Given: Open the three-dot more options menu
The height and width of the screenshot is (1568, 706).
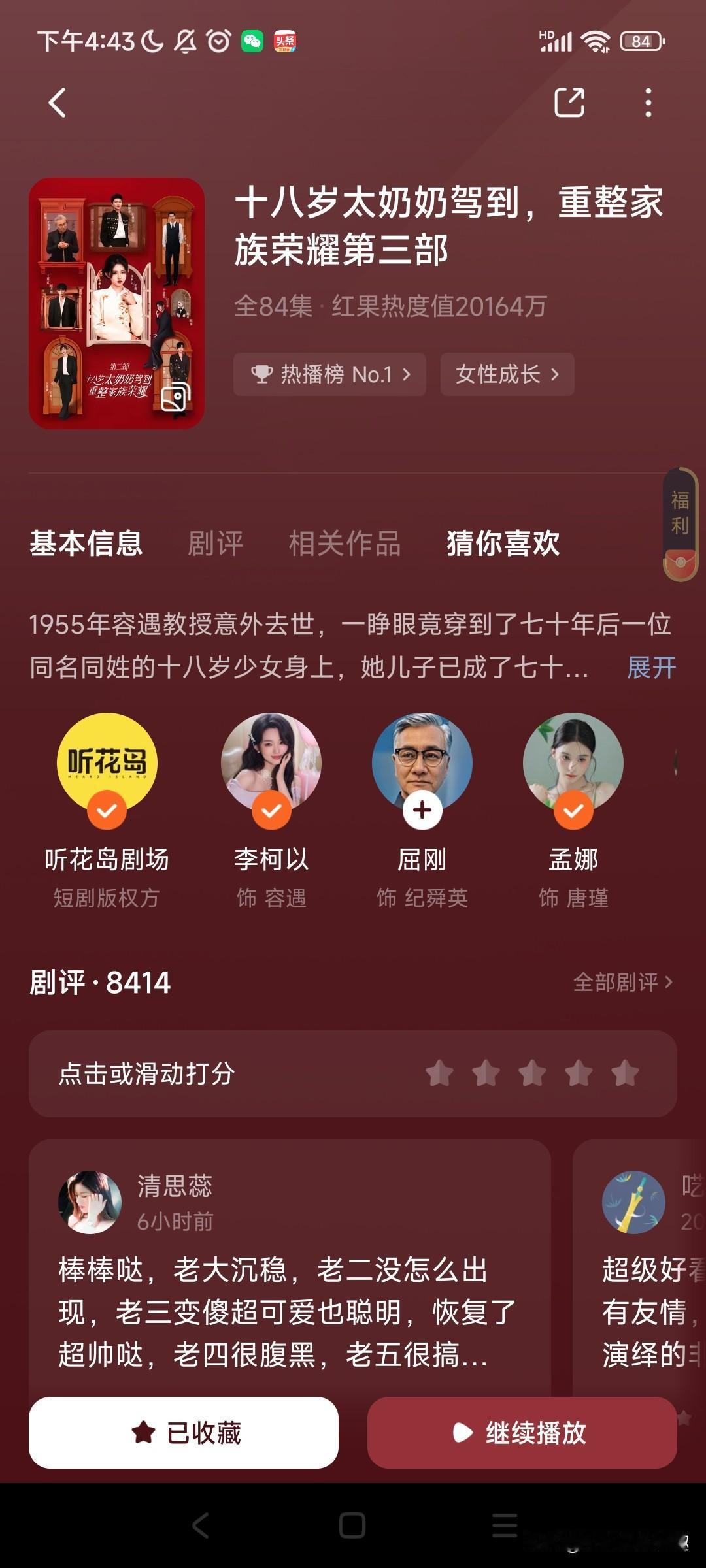Looking at the screenshot, I should [647, 103].
